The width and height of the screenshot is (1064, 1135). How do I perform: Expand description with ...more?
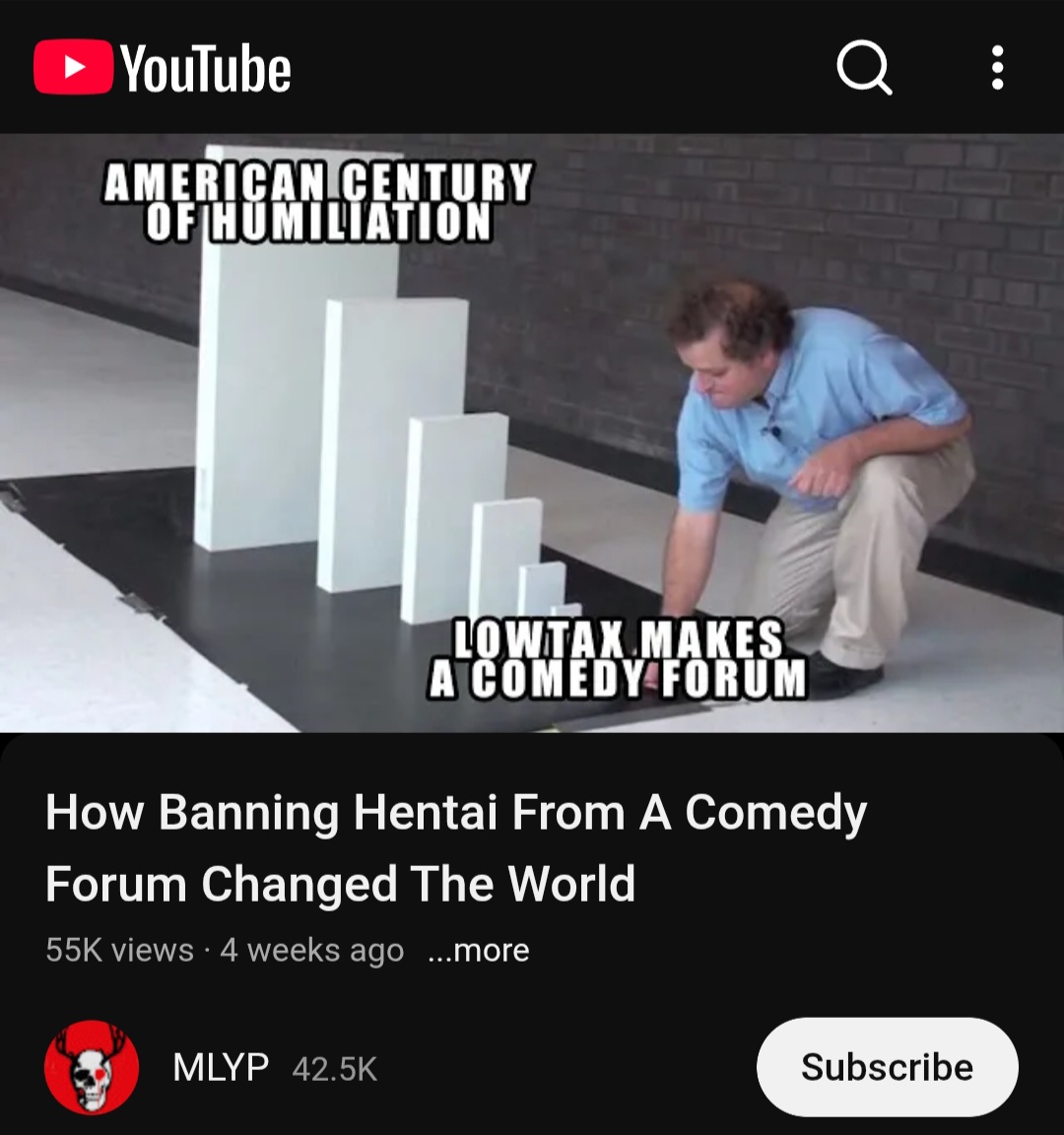(480, 950)
